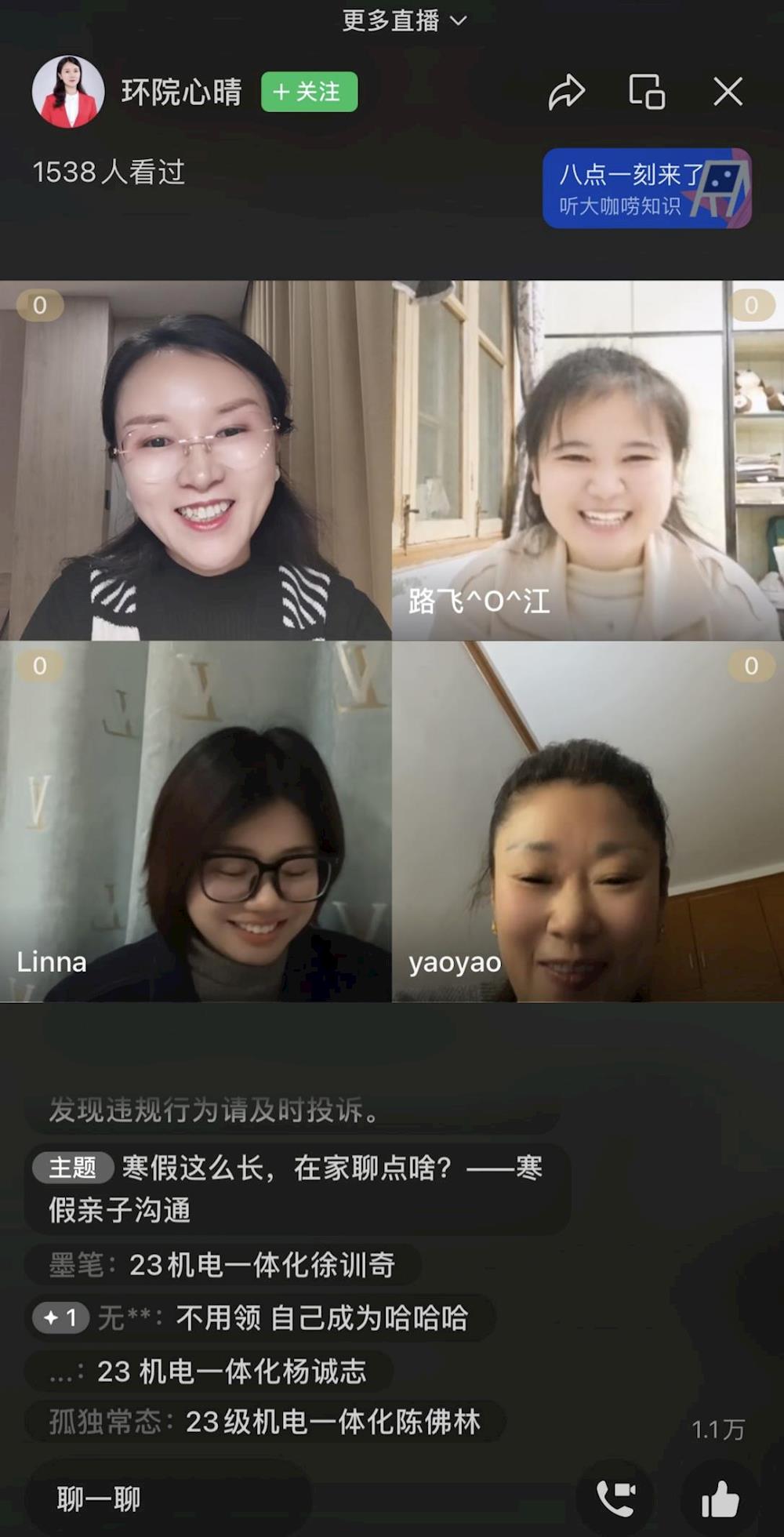Select yaoyao's video tile

(x=588, y=821)
